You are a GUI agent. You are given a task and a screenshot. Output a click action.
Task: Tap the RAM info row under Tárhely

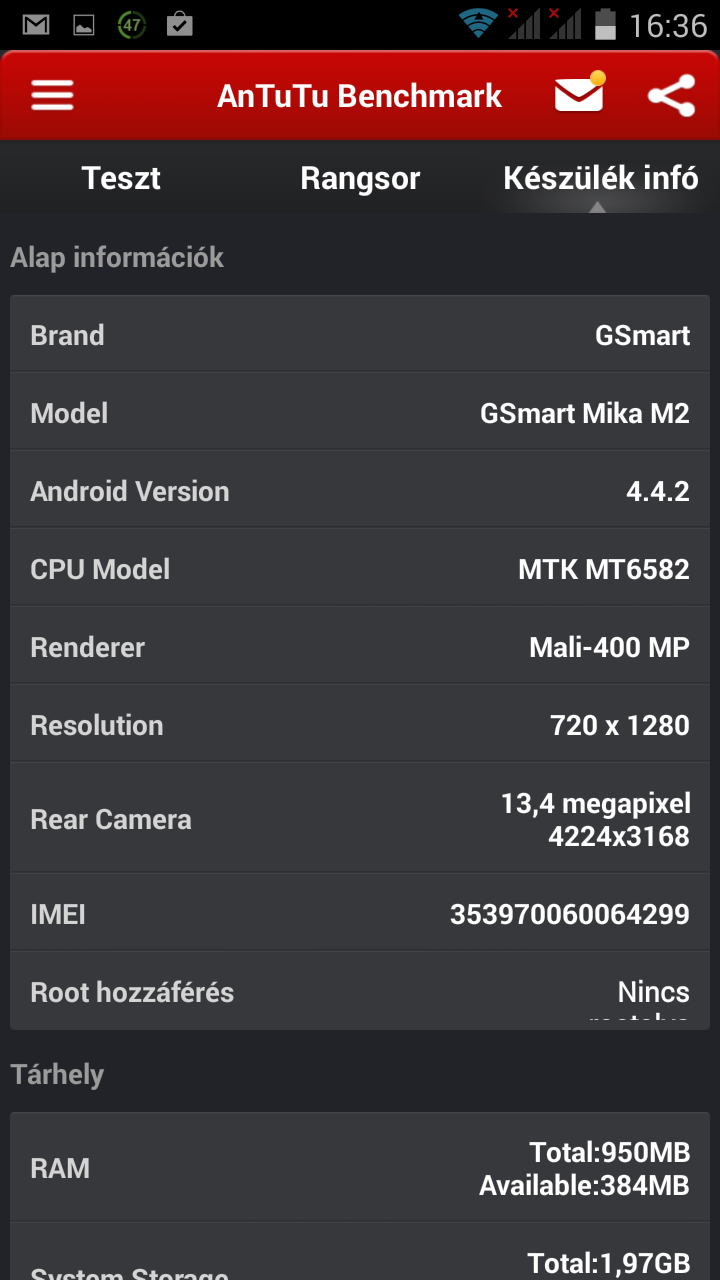click(360, 1167)
